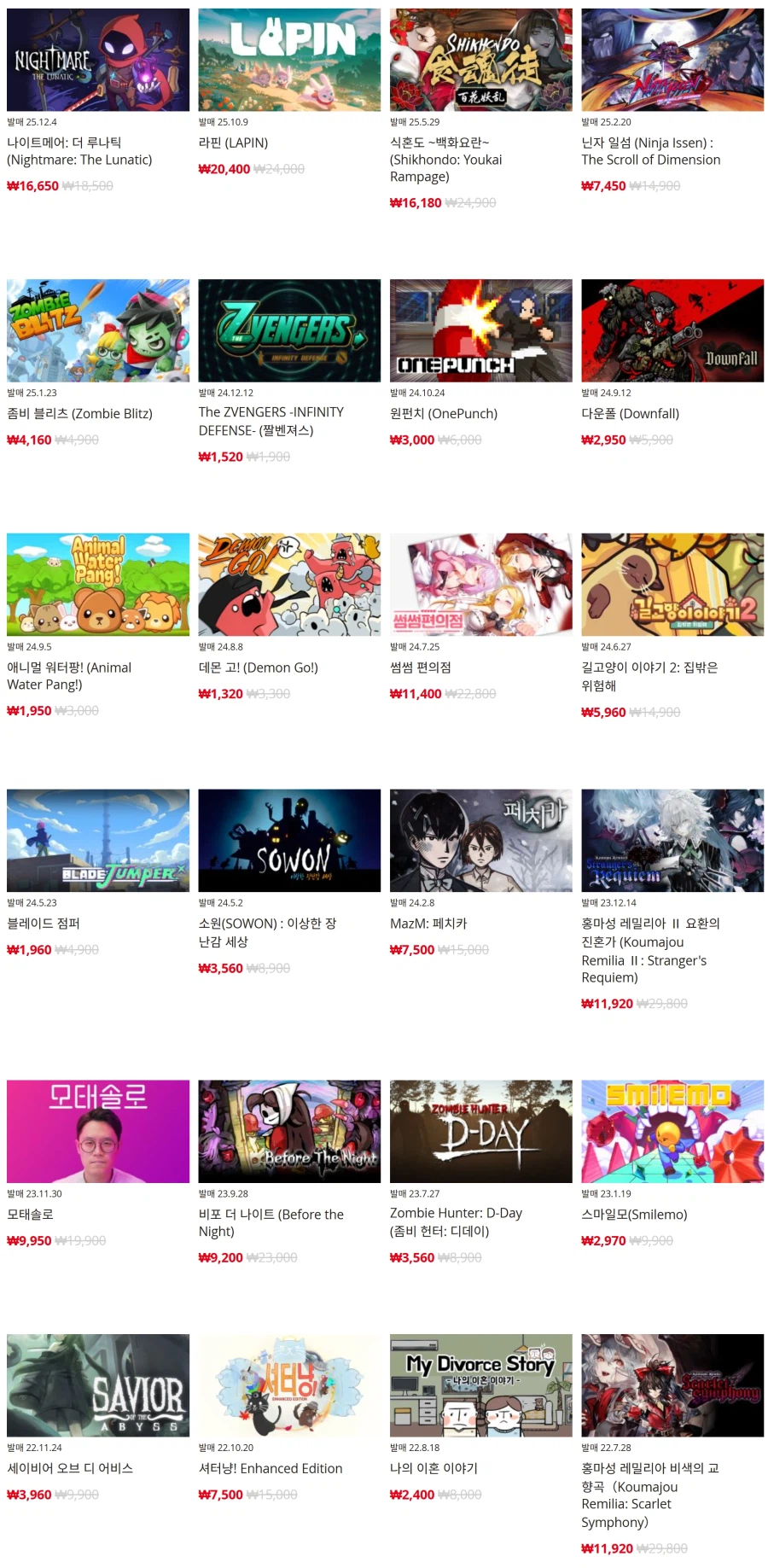Open the Ninja Issen thumbnail
Screen dimensions: 768x1568
pos(672,58)
